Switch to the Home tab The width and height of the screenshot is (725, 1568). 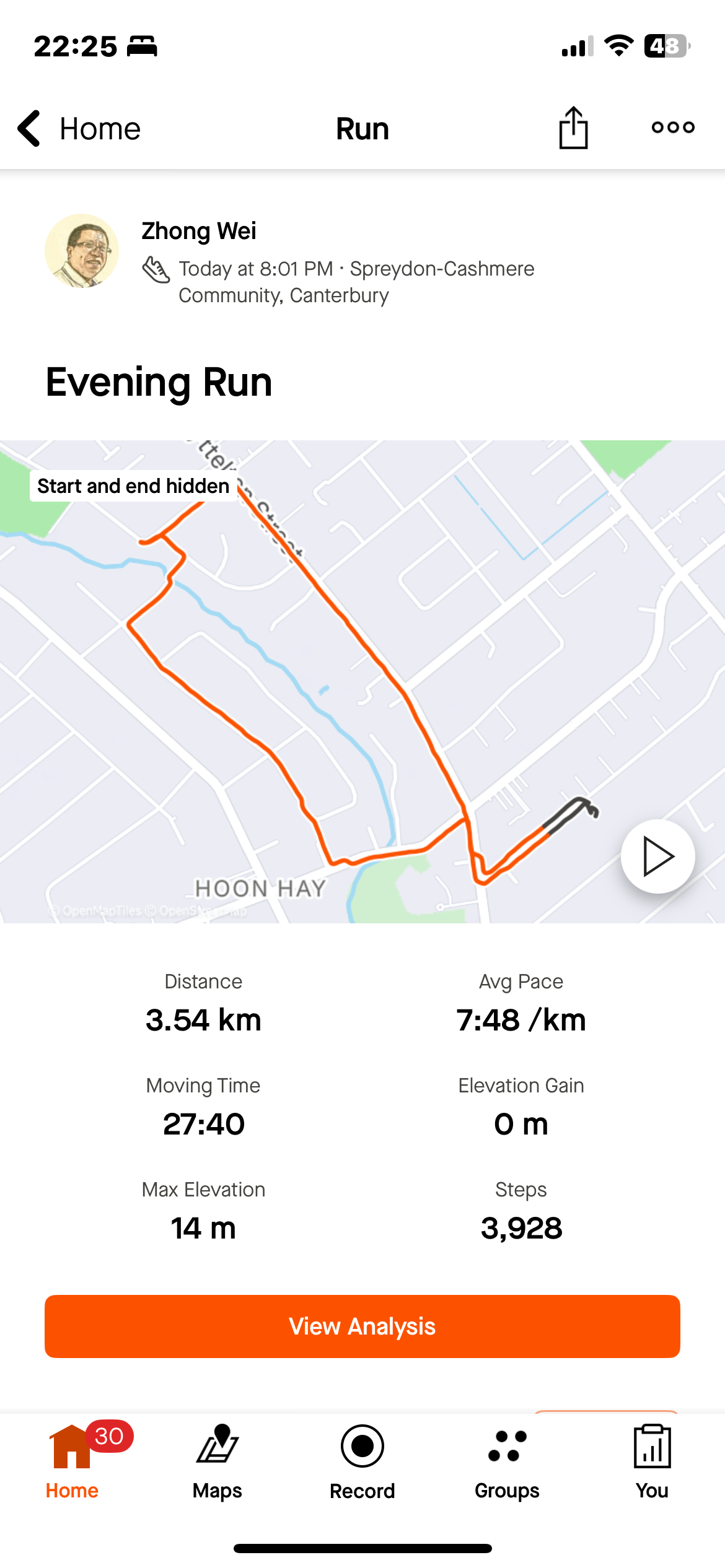[x=72, y=1460]
